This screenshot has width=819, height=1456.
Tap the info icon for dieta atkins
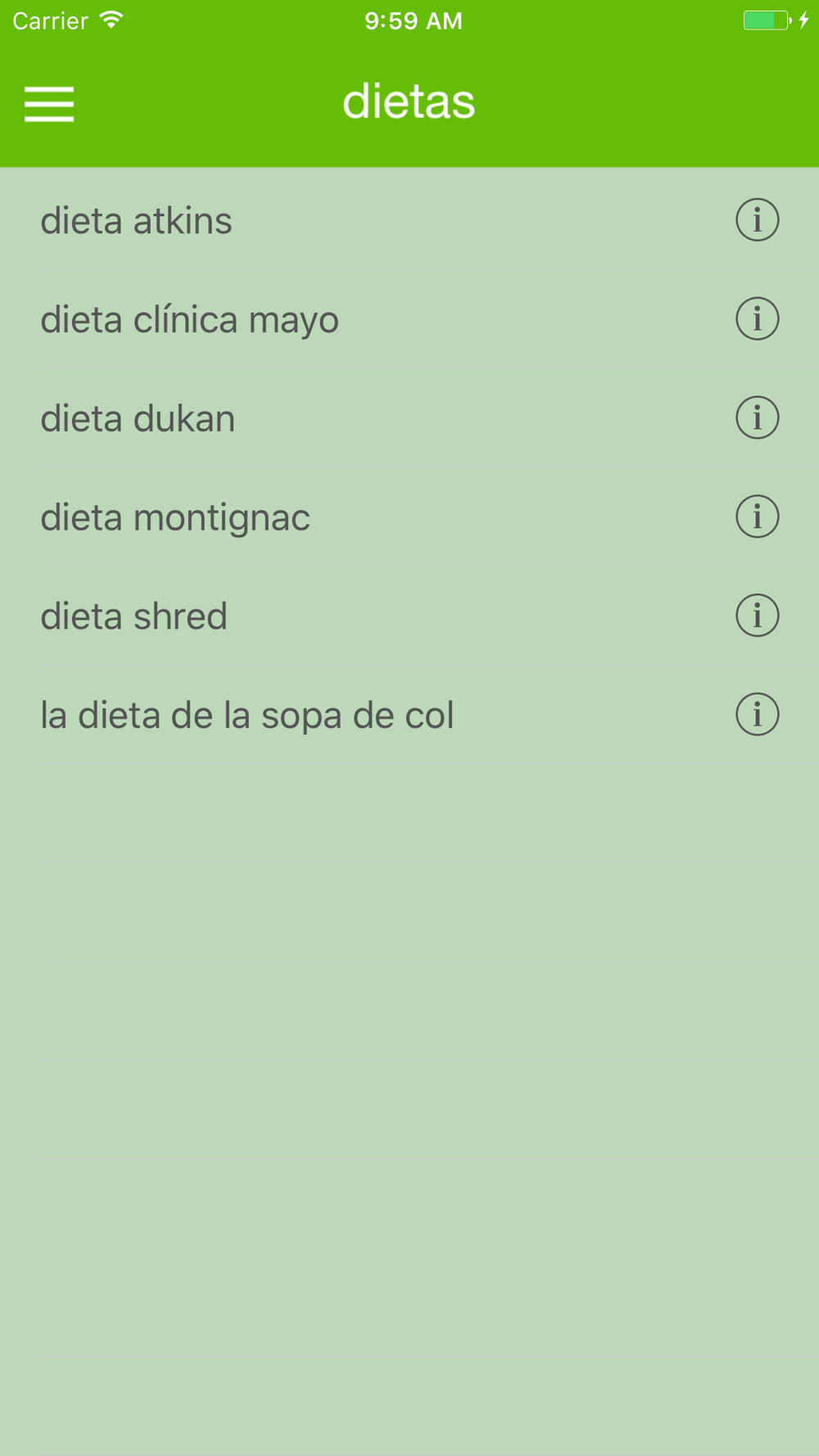pyautogui.click(x=757, y=219)
